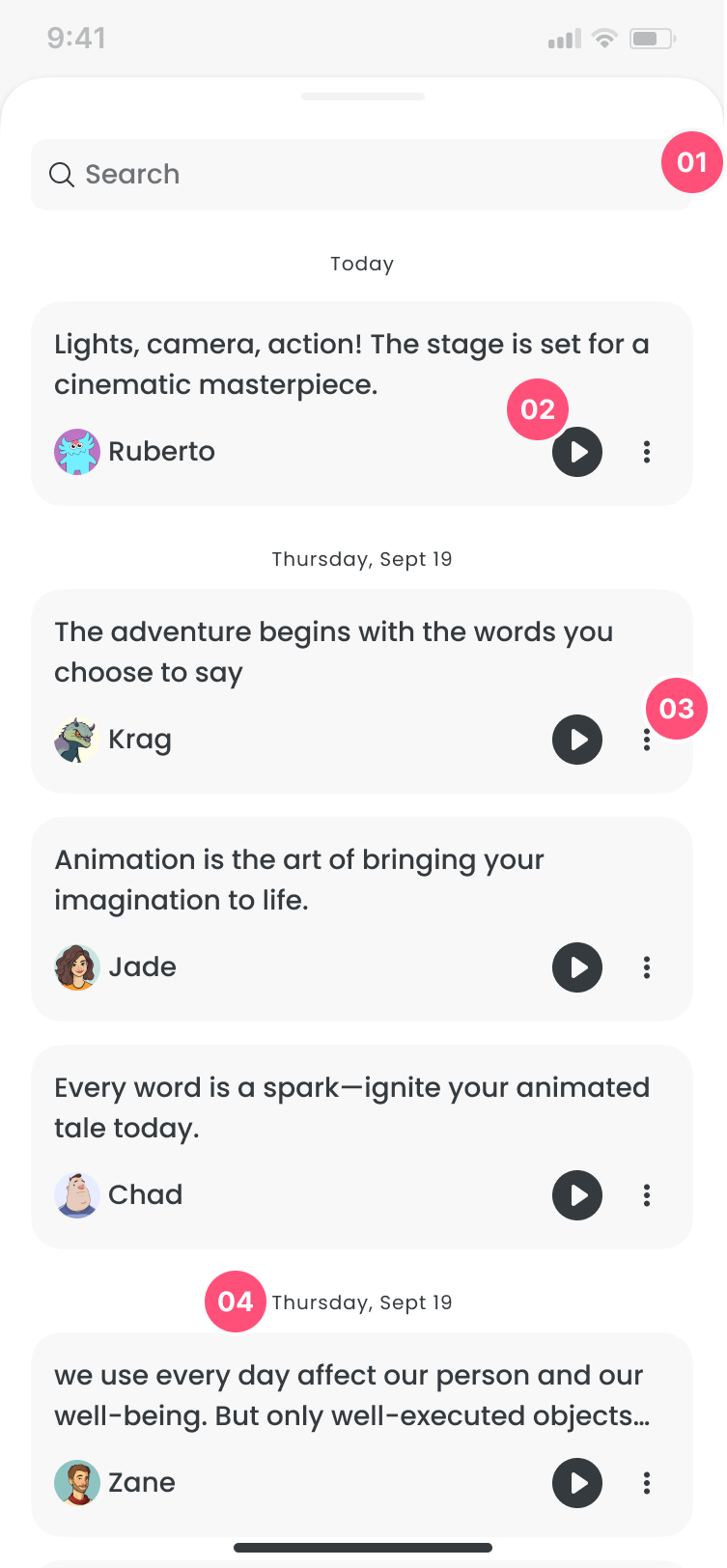Screen dimensions: 727x1568
Task: Play Ruberto's voice clip
Action: click(577, 453)
